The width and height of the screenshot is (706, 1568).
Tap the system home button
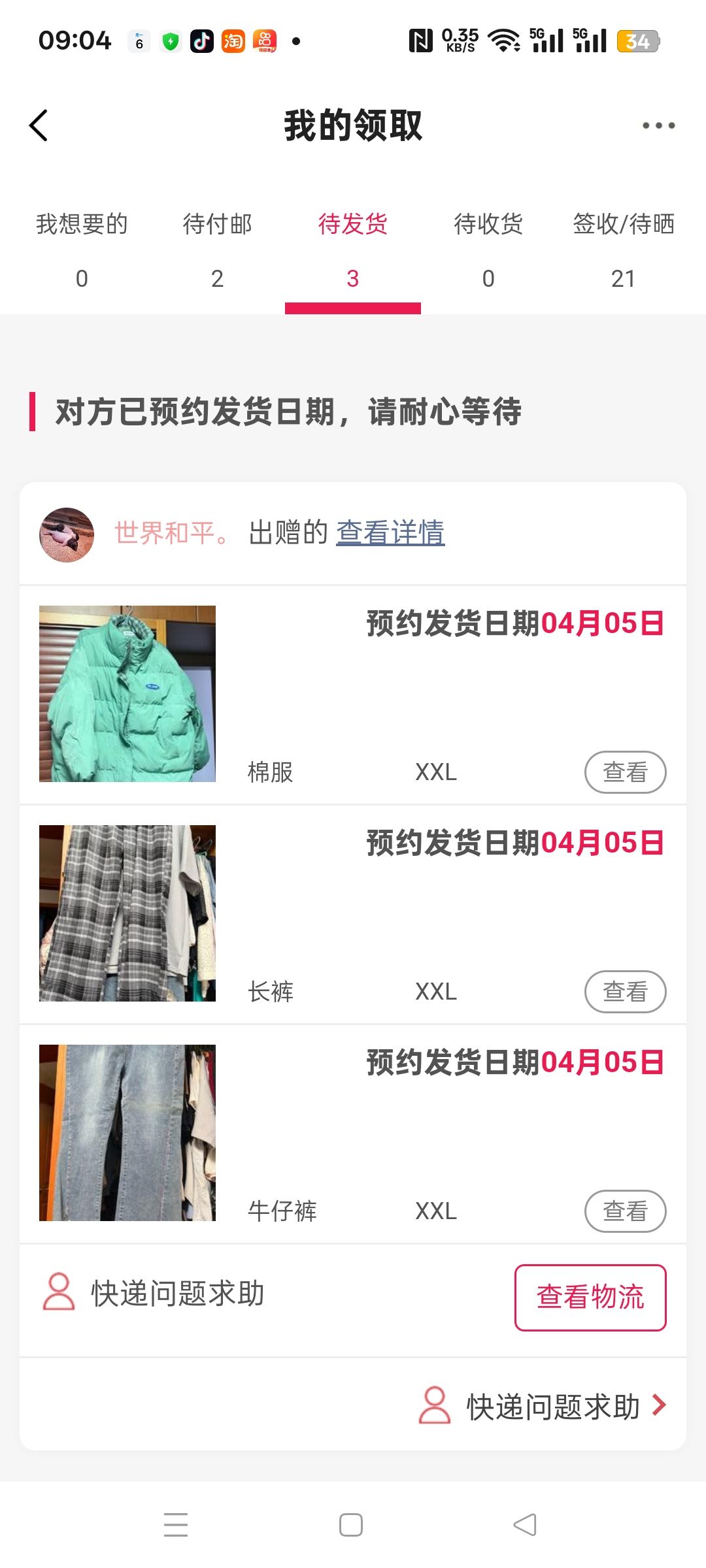coord(351,1525)
